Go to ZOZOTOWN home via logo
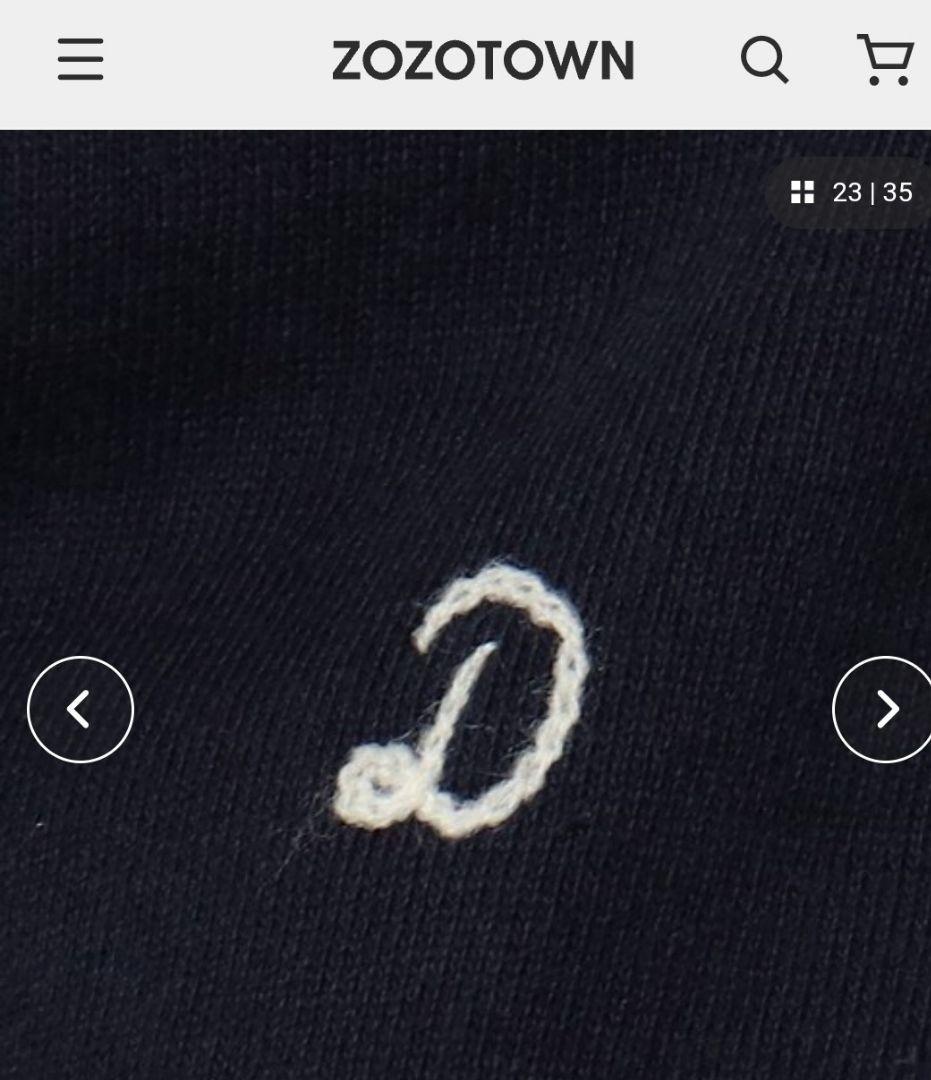Image resolution: width=931 pixels, height=1080 pixels. (483, 61)
